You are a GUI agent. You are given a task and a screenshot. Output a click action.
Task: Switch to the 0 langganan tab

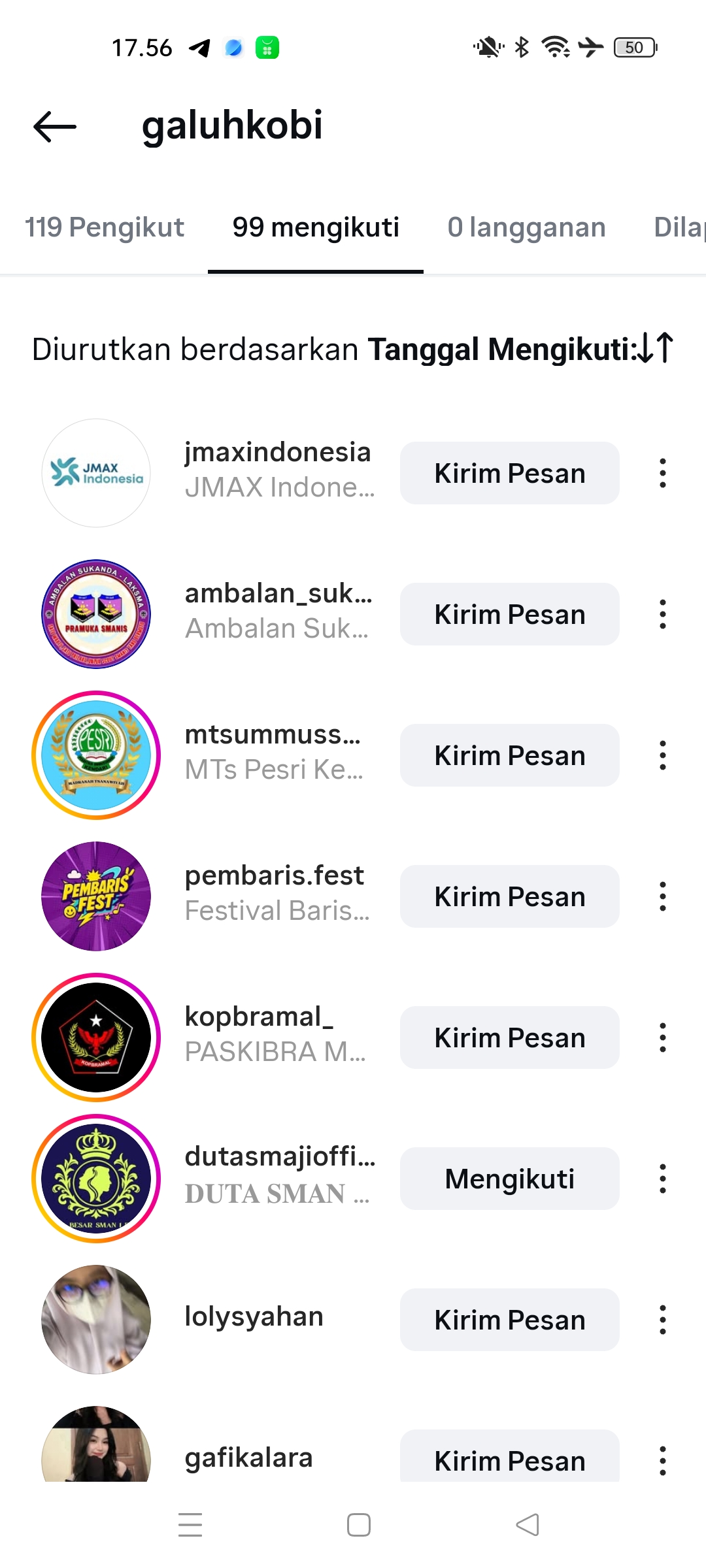(x=526, y=227)
